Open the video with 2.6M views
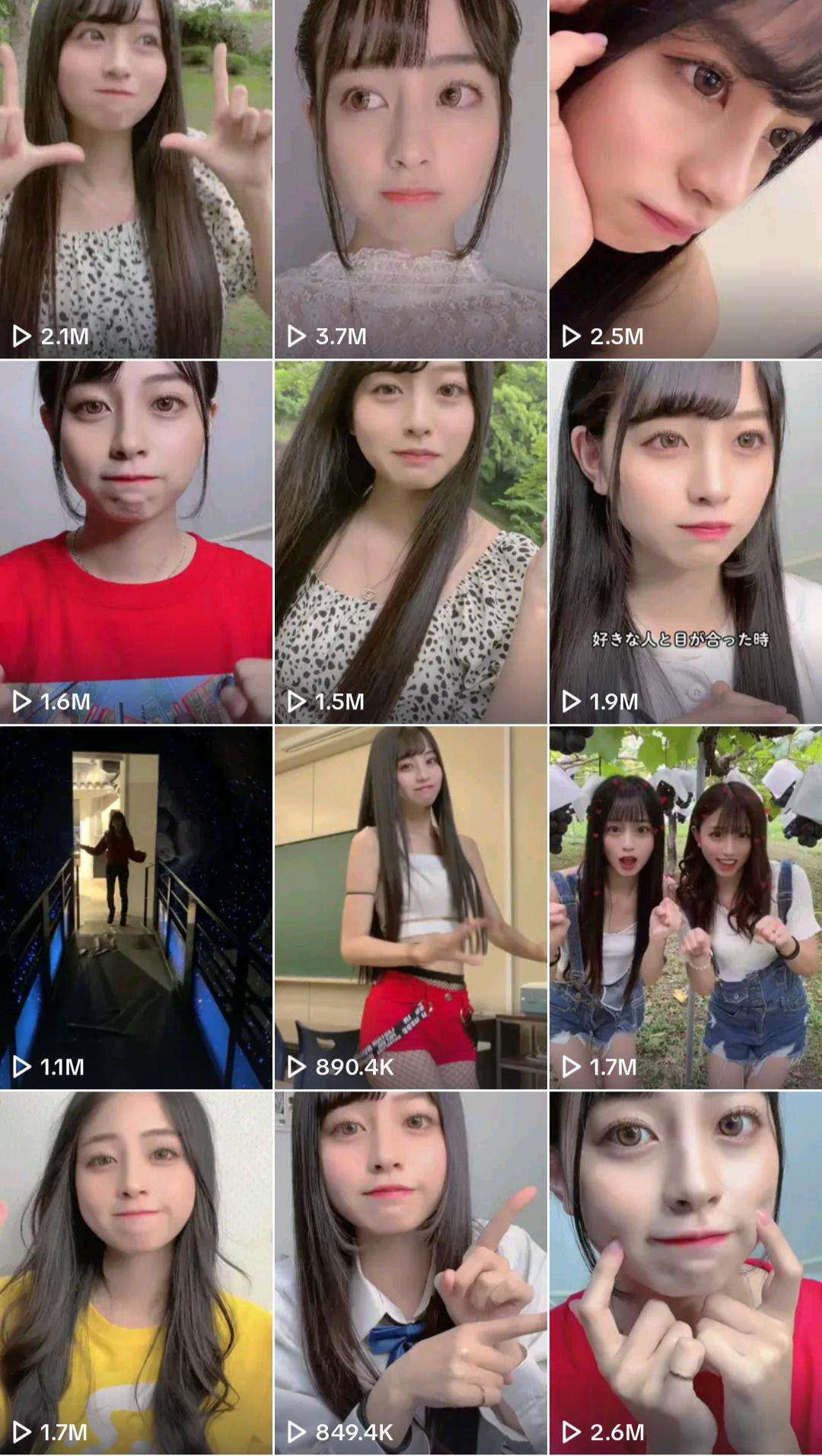This screenshot has height=1456, width=822. tap(685, 1273)
